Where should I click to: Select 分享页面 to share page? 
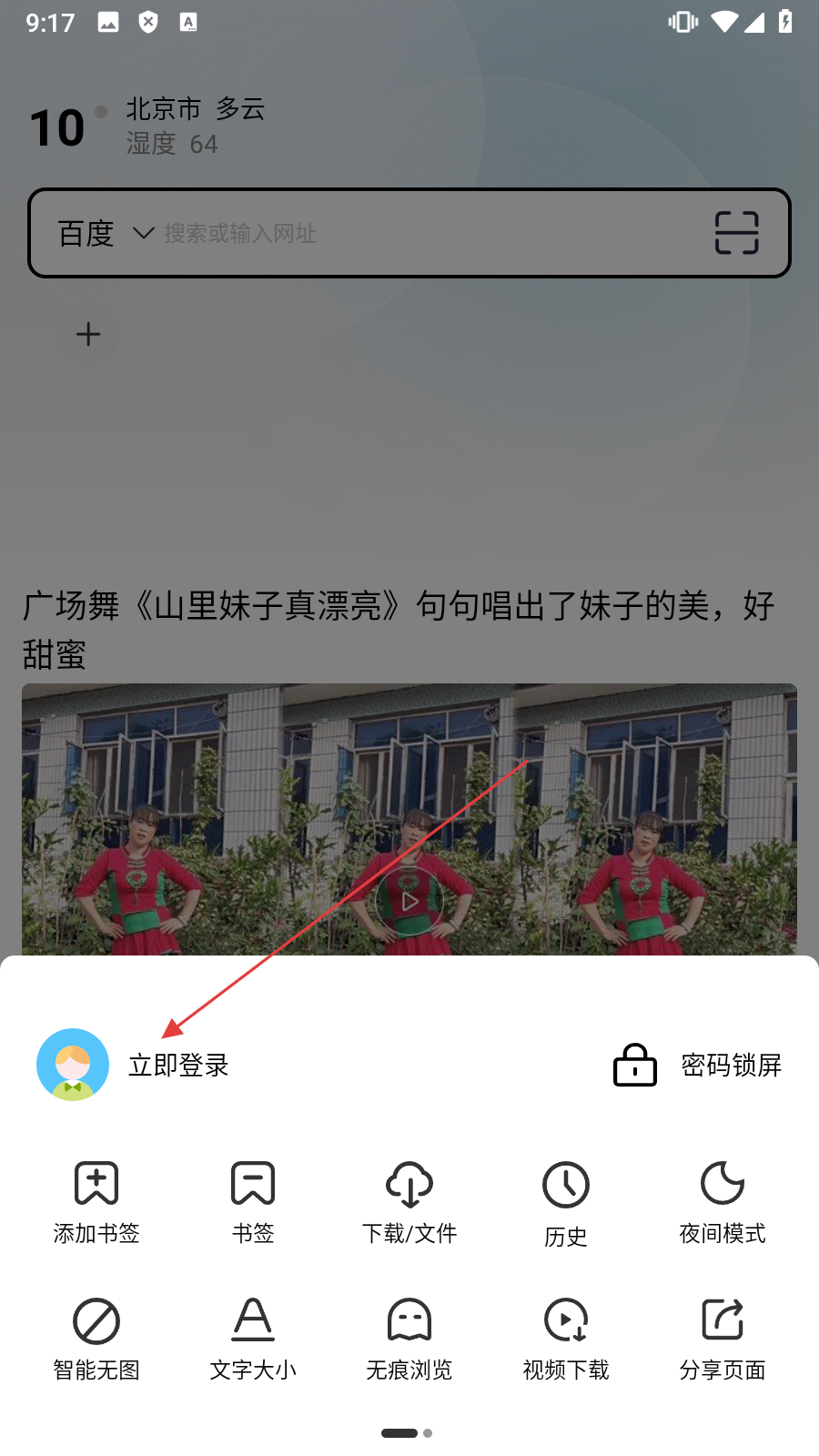(x=723, y=1338)
